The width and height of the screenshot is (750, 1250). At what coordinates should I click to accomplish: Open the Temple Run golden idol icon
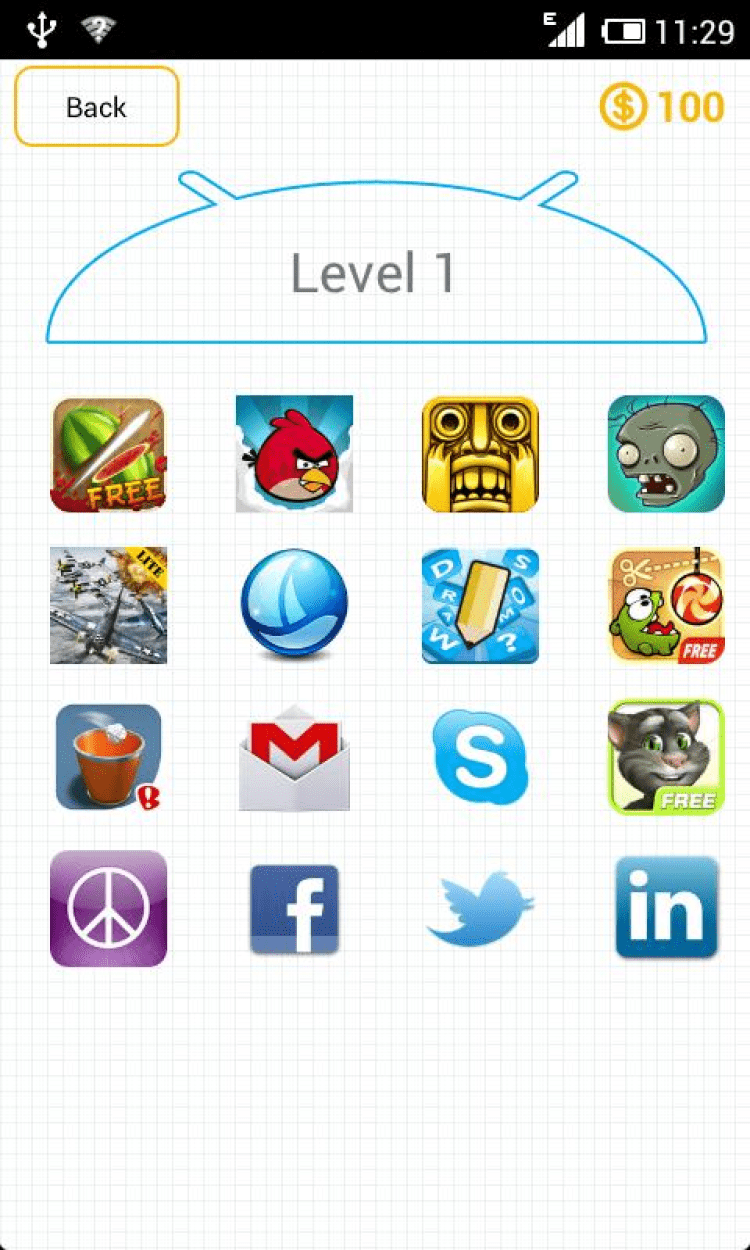480,455
